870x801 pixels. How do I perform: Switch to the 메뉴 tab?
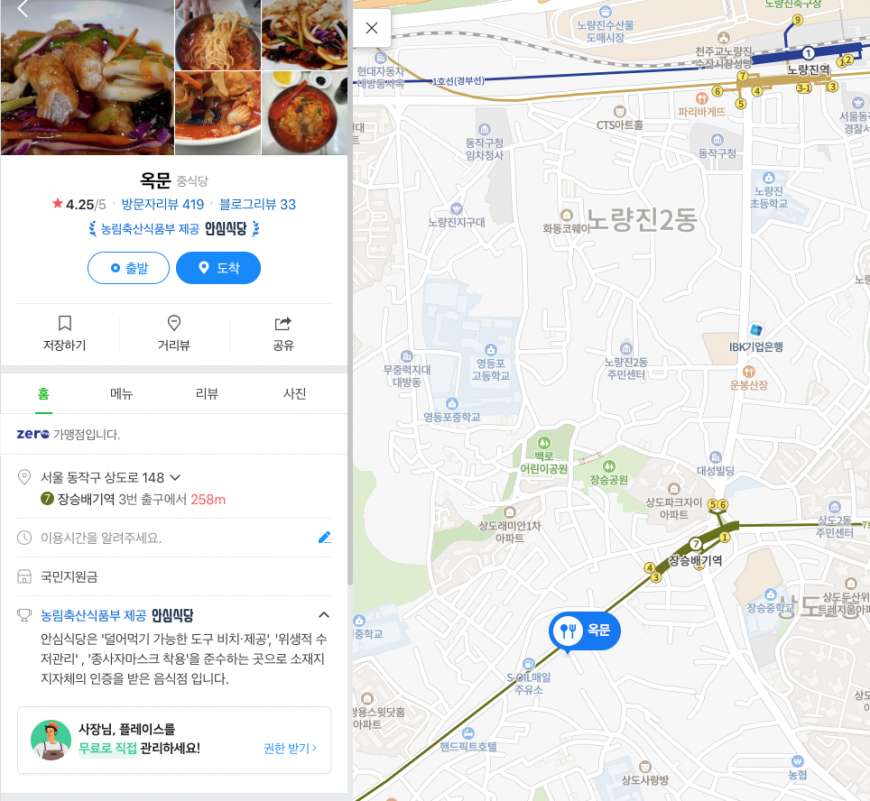coord(121,393)
